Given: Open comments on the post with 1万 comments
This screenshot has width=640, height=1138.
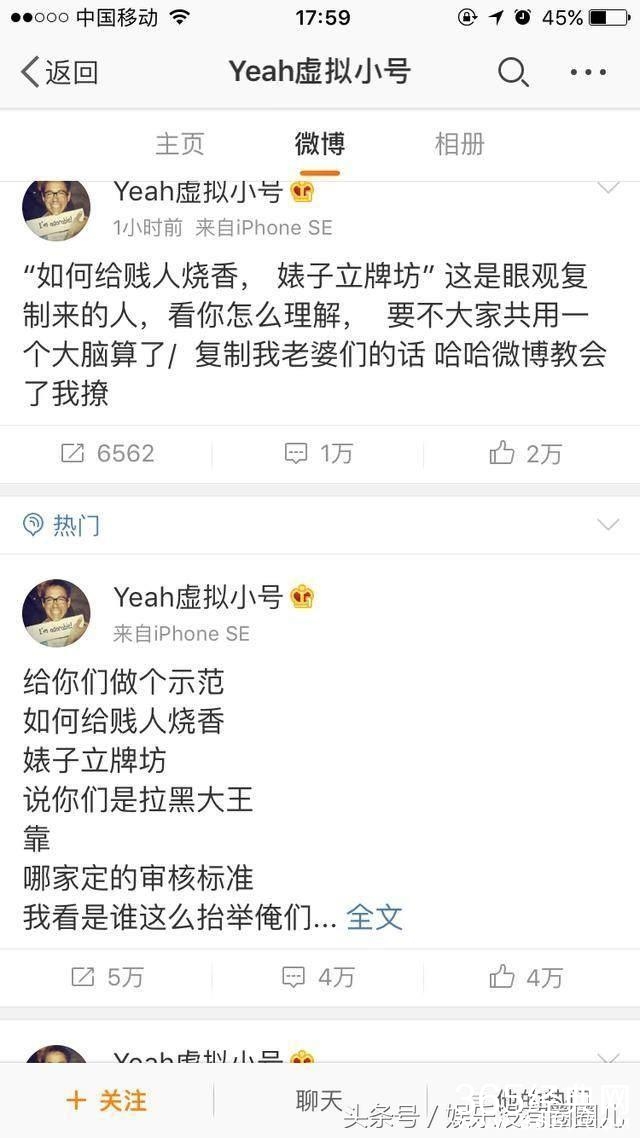Looking at the screenshot, I should (319, 454).
